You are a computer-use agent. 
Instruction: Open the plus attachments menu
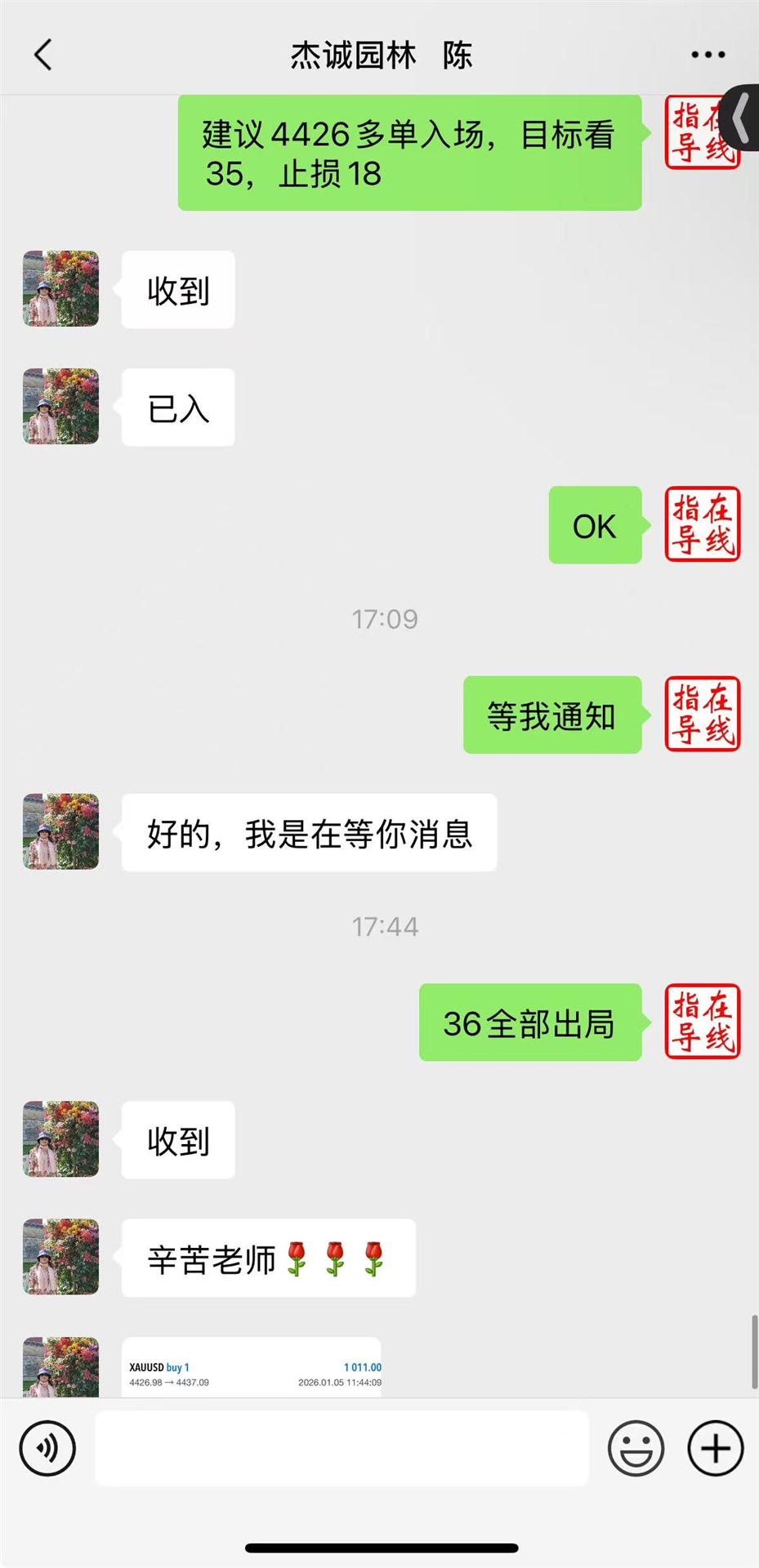pyautogui.click(x=715, y=1448)
